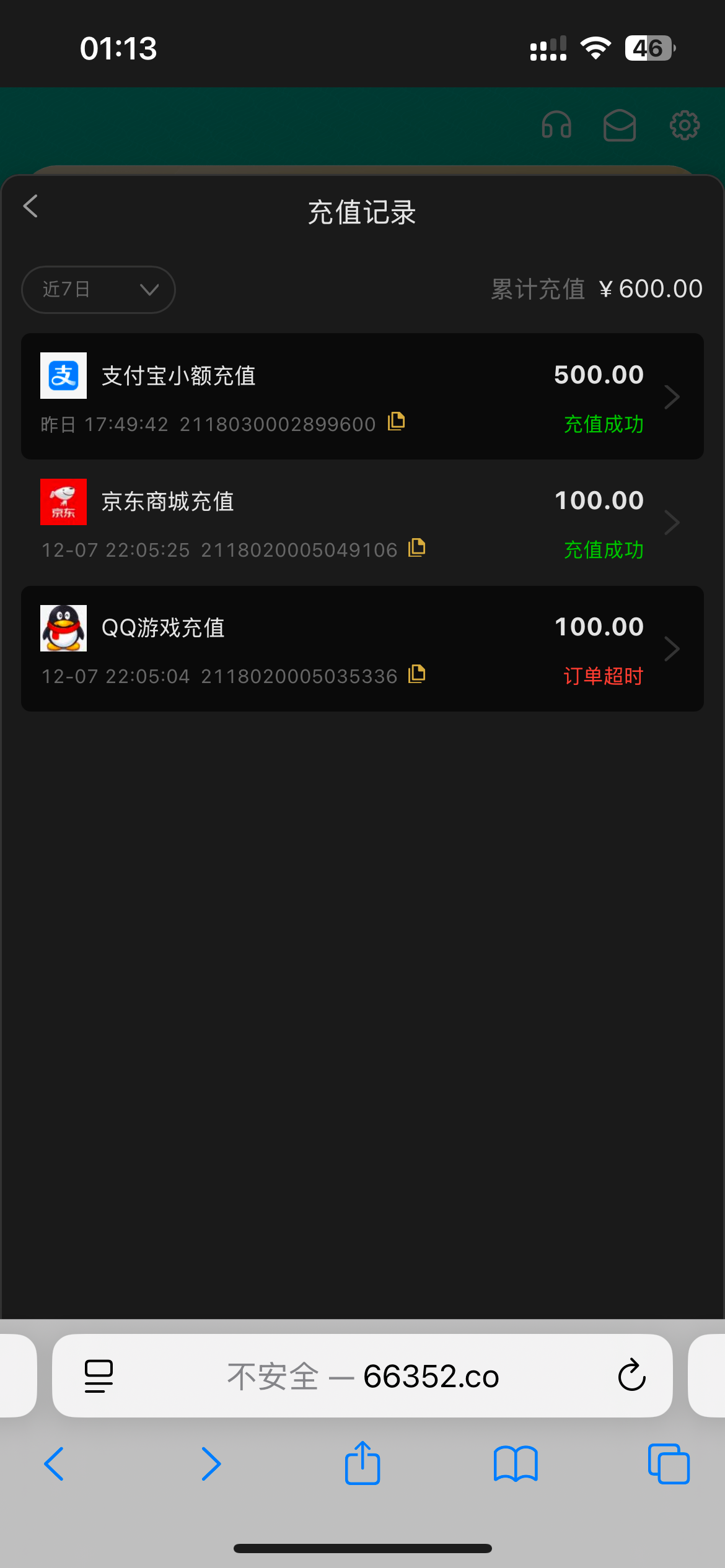
Task: Copy order number 2118020005049106
Action: point(417,548)
